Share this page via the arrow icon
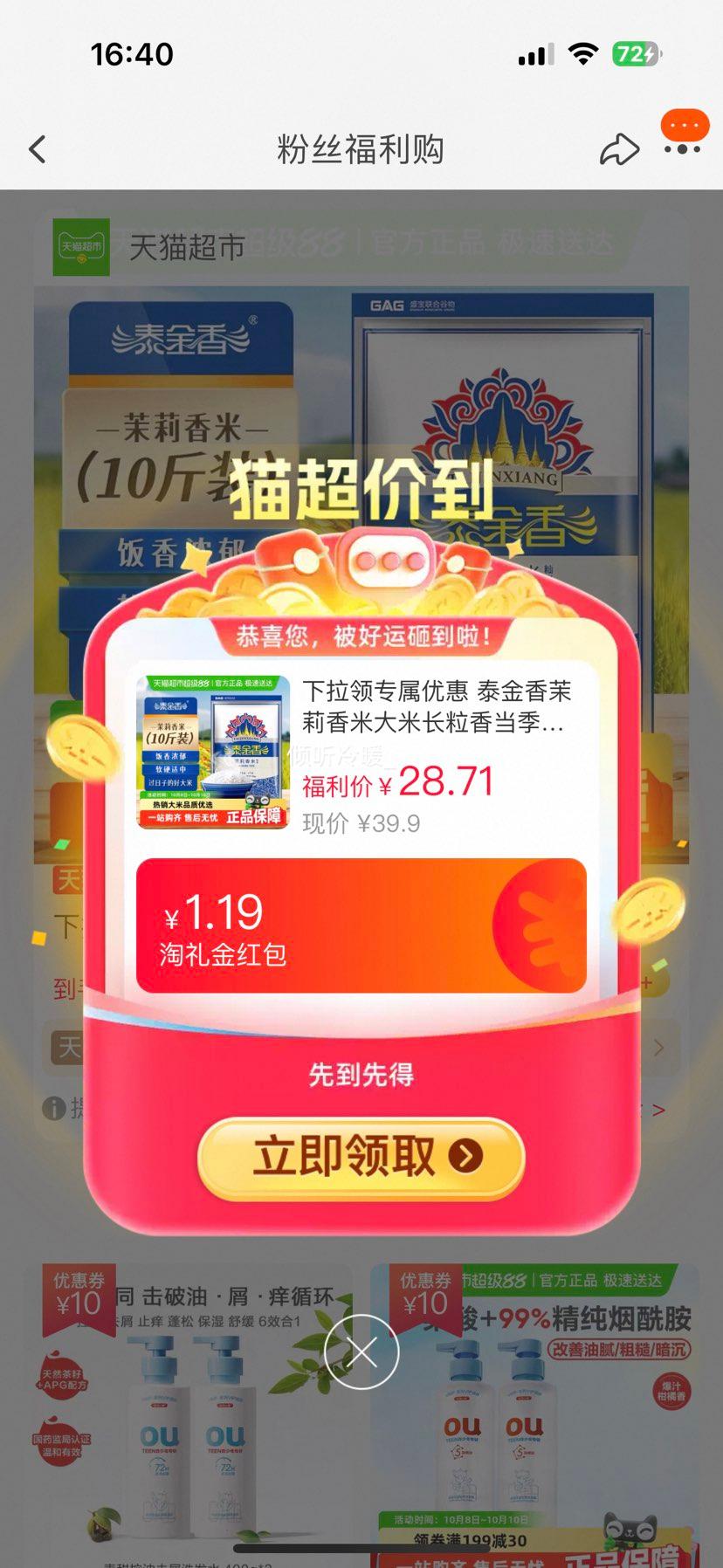The image size is (723, 1568). tap(619, 149)
